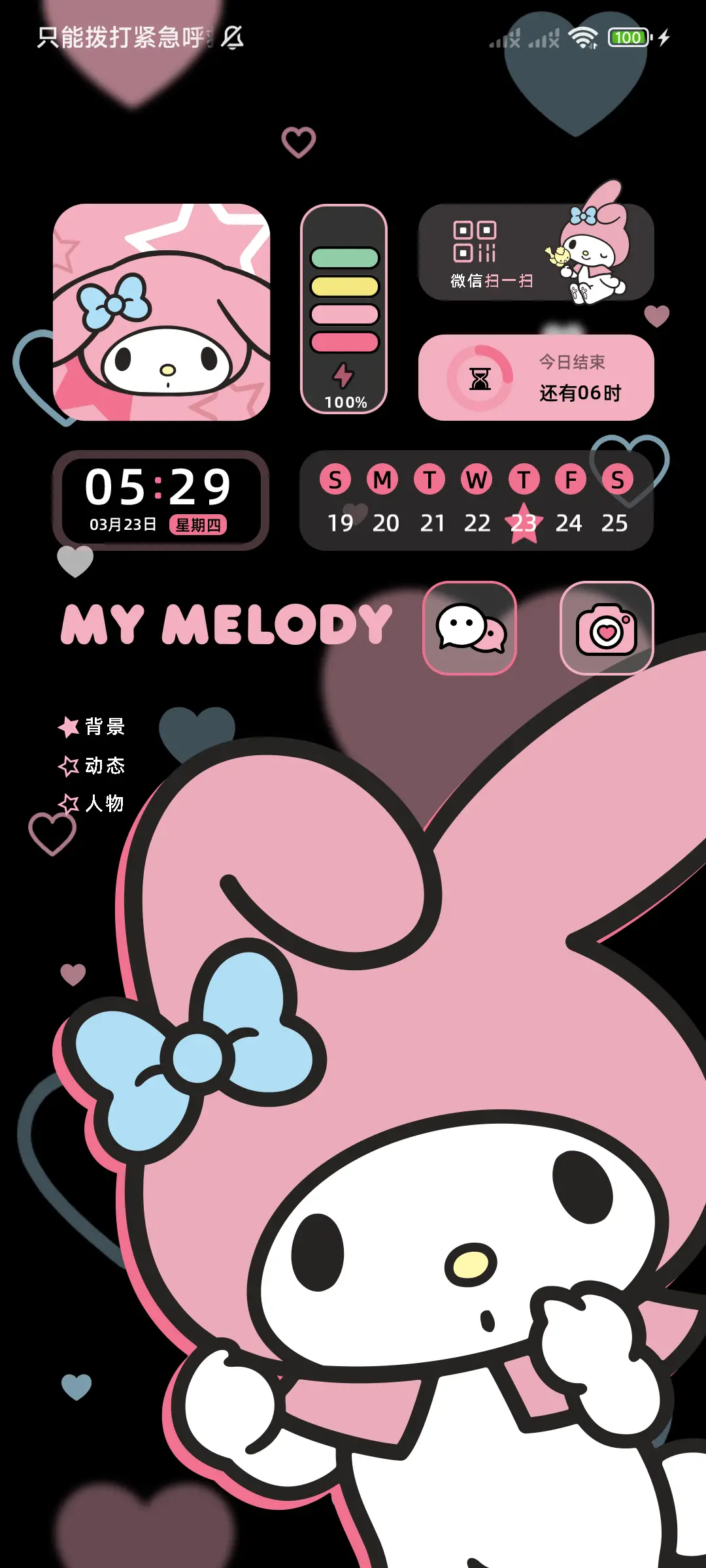This screenshot has width=706, height=1568.
Task: Open the weekly calendar widget
Action: tap(476, 500)
